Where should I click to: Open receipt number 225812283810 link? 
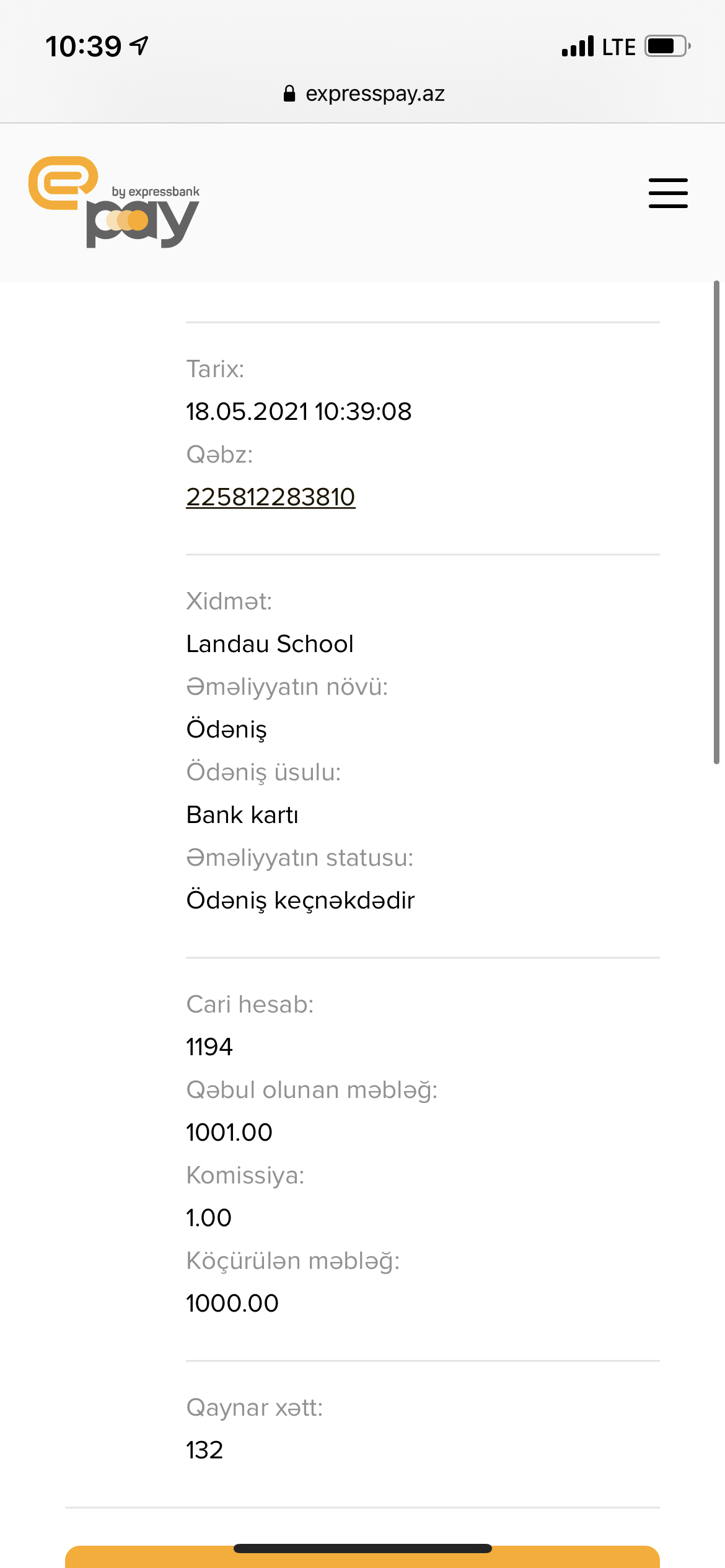tap(271, 497)
